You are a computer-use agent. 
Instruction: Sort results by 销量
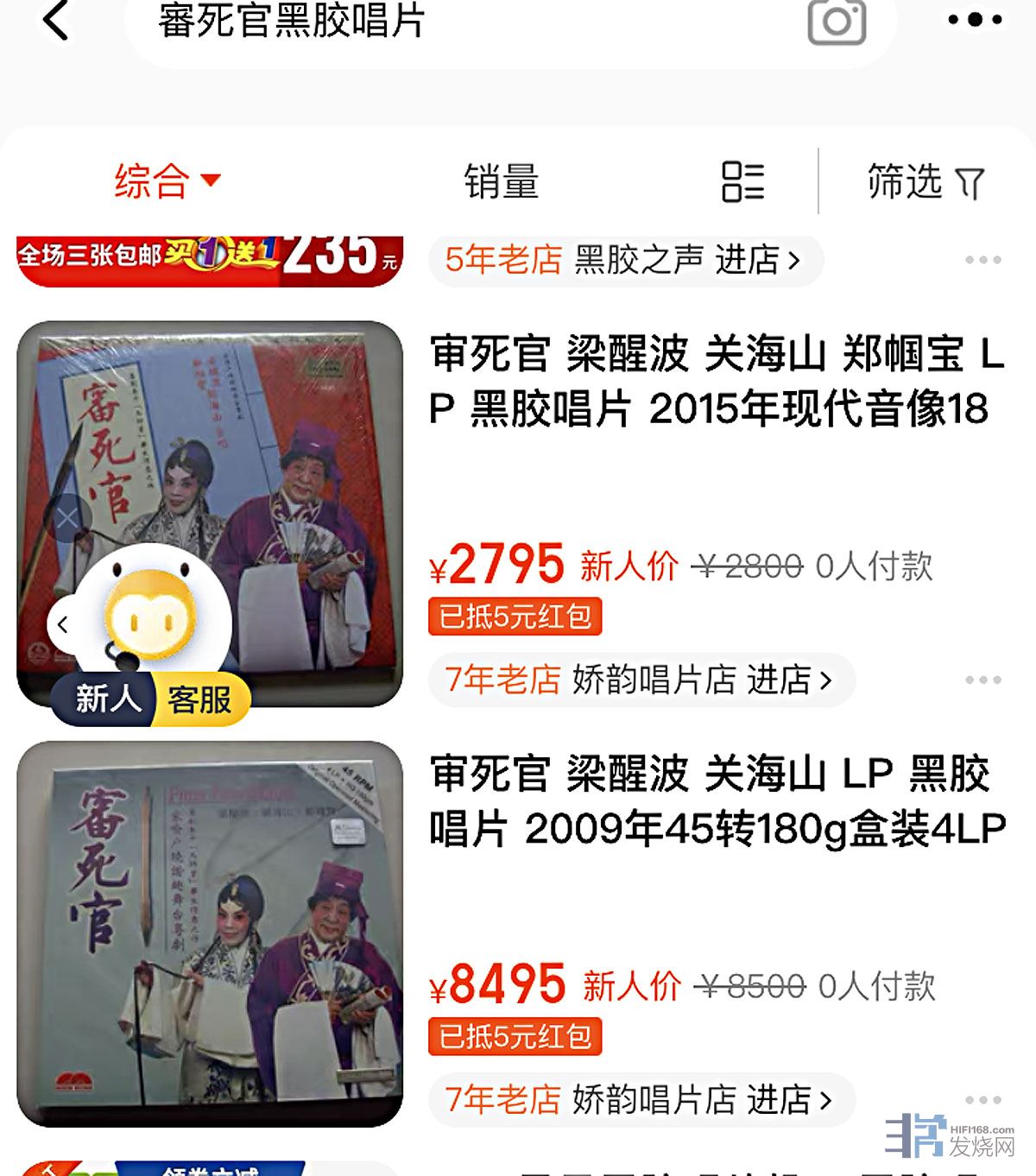click(x=502, y=182)
